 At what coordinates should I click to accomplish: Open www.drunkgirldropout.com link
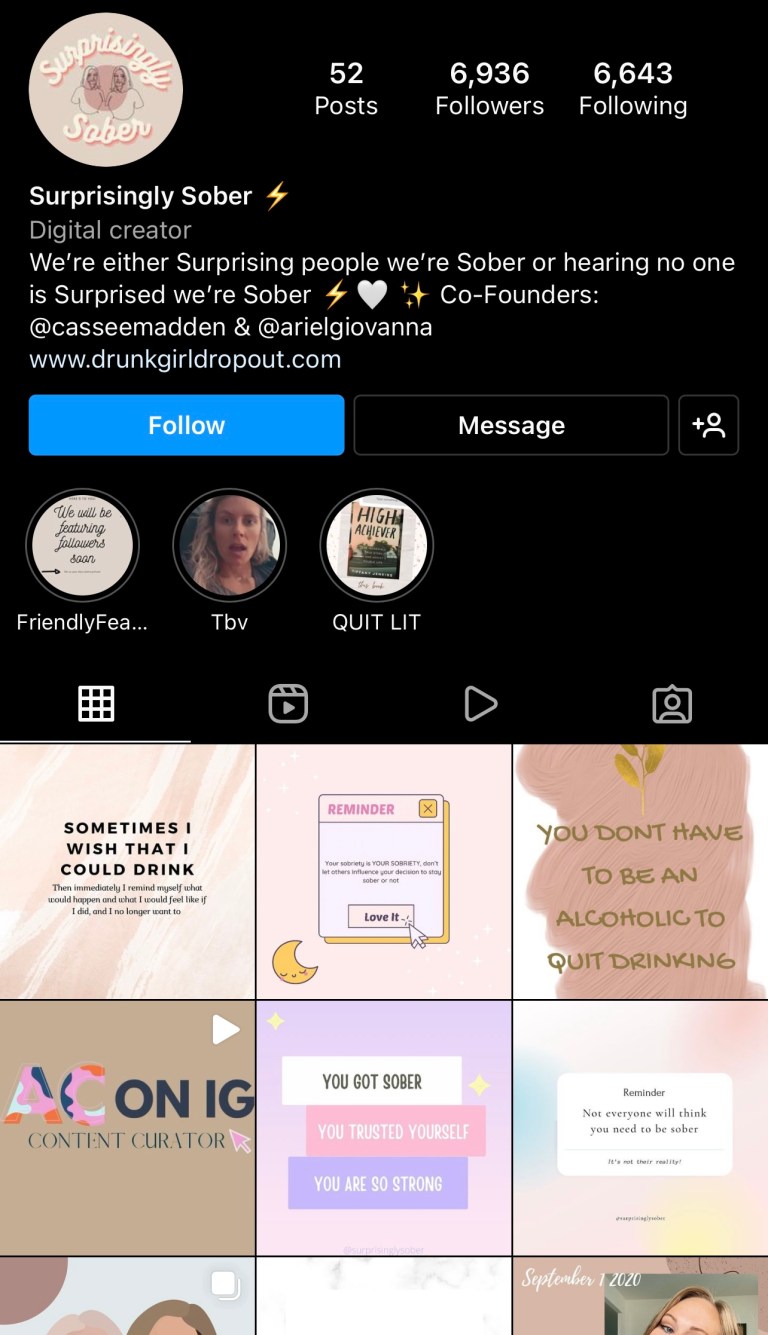(184, 359)
